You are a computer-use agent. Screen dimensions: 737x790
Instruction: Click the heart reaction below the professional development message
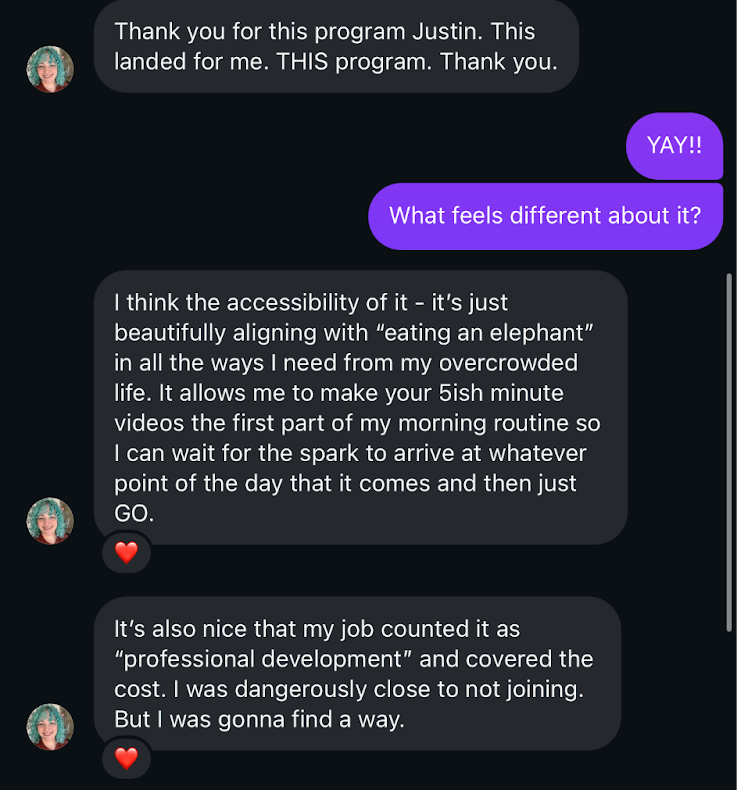click(126, 759)
